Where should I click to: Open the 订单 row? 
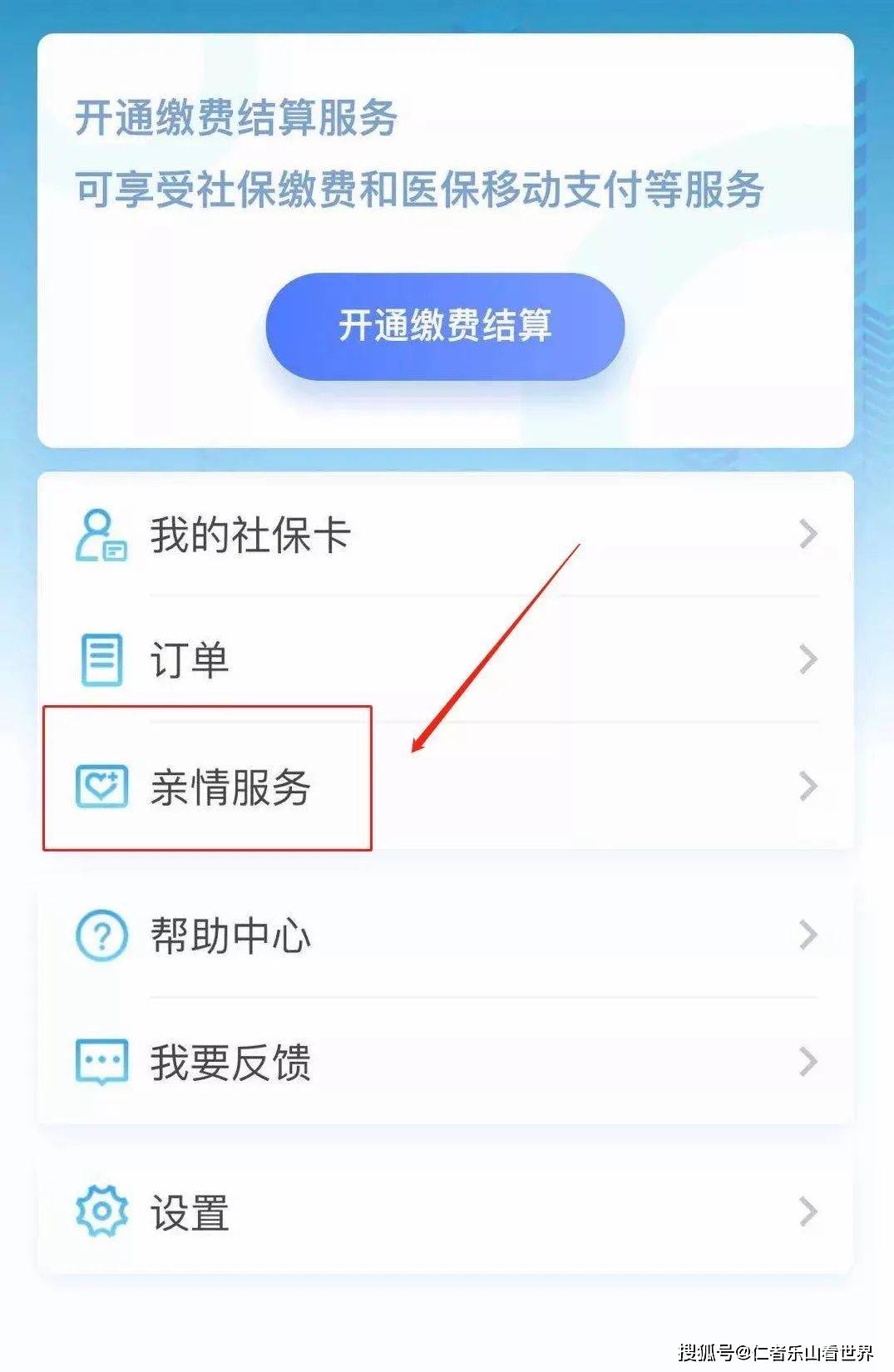pyautogui.click(x=445, y=660)
